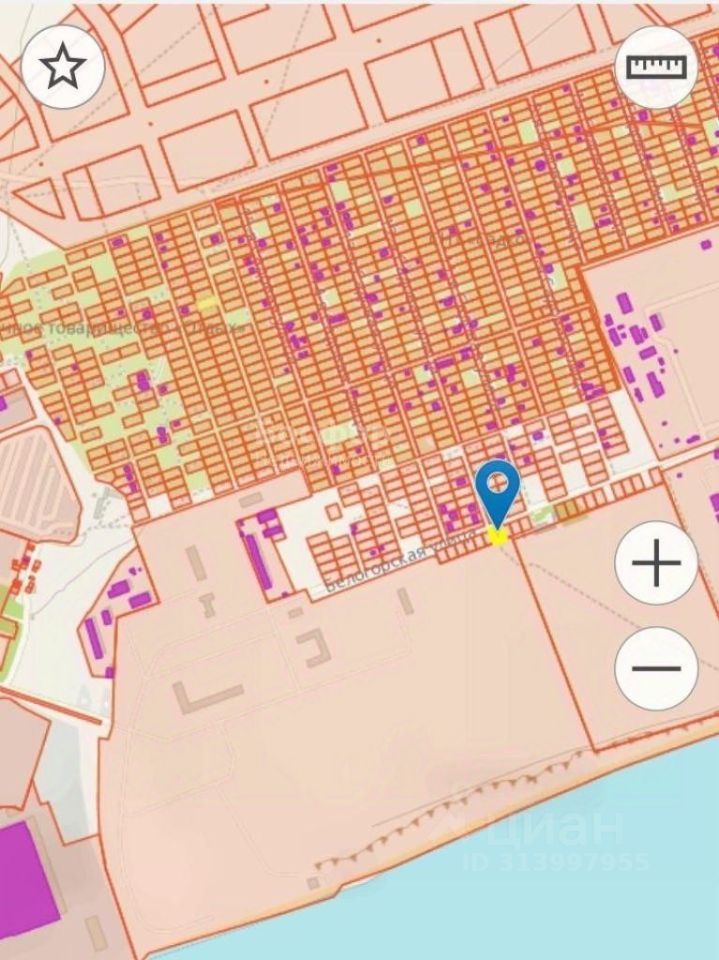Tap the star favorites icon
This screenshot has height=960, width=719.
pos(63,66)
